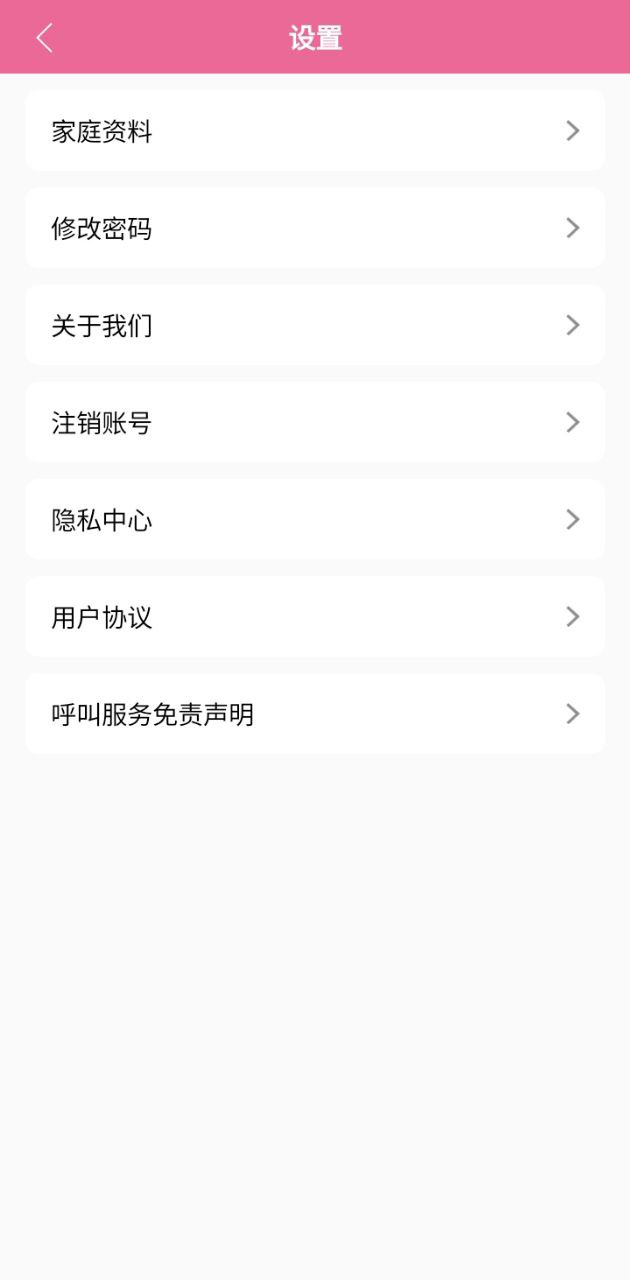The image size is (630, 1280).
Task: View the 用户协议
Action: [x=315, y=616]
